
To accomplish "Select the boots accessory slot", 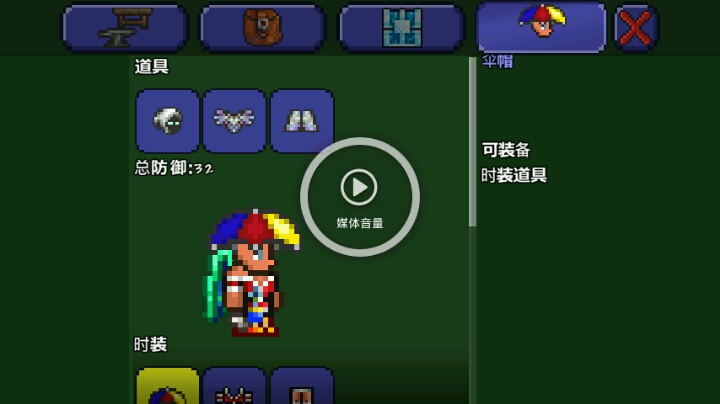I will [301, 121].
